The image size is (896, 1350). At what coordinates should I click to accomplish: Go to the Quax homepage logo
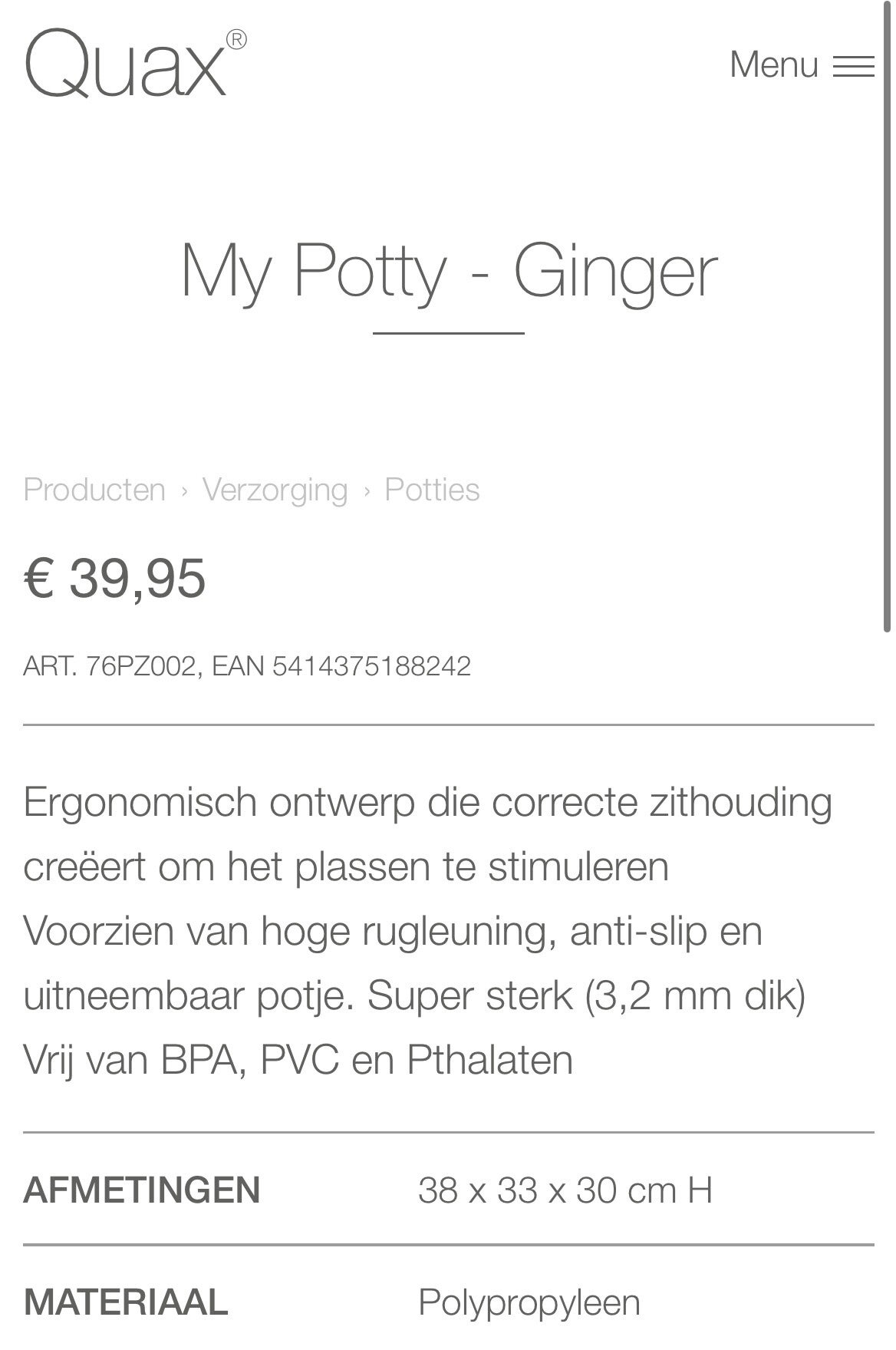(135, 64)
